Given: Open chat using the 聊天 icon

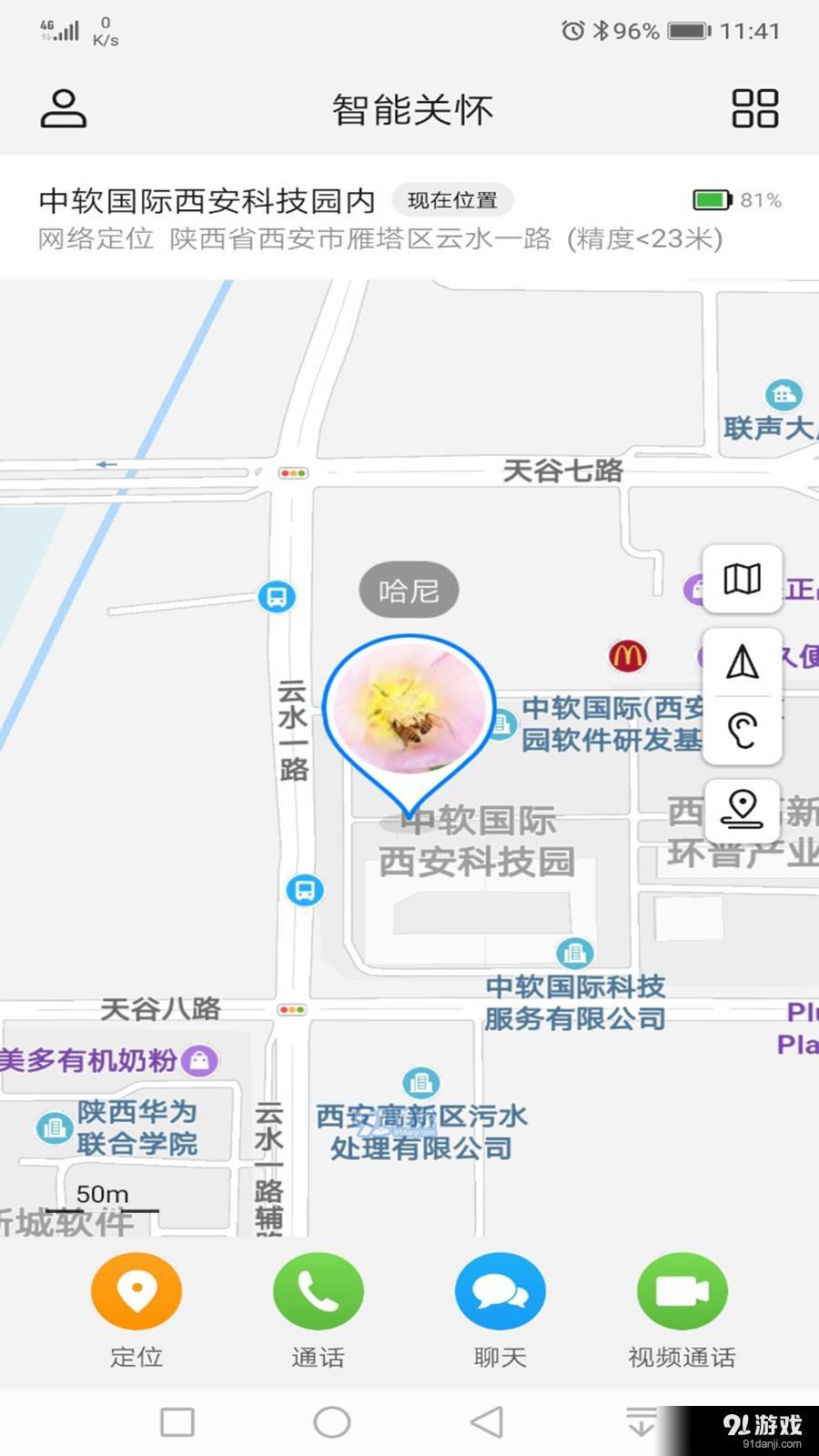Looking at the screenshot, I should [500, 1290].
